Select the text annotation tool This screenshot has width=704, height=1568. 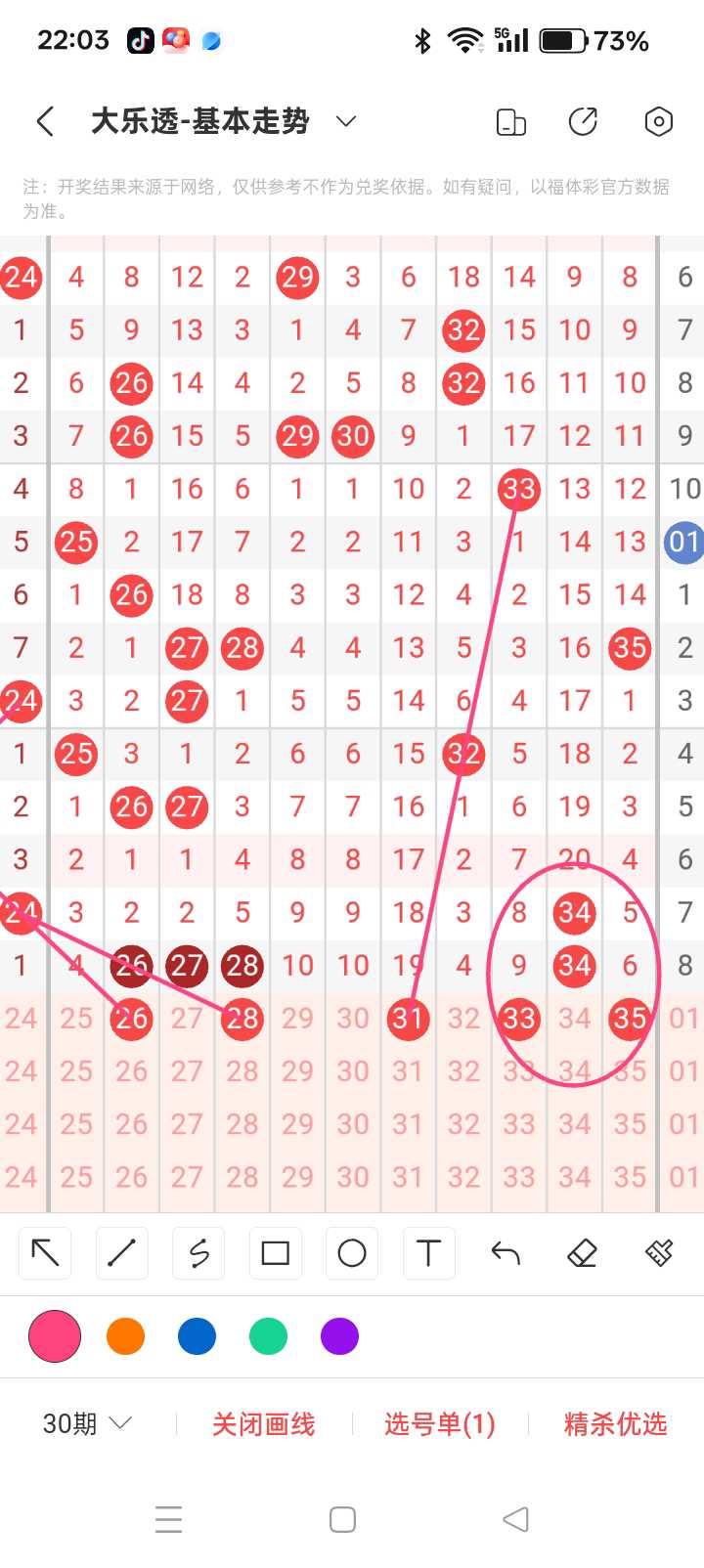[x=428, y=1253]
